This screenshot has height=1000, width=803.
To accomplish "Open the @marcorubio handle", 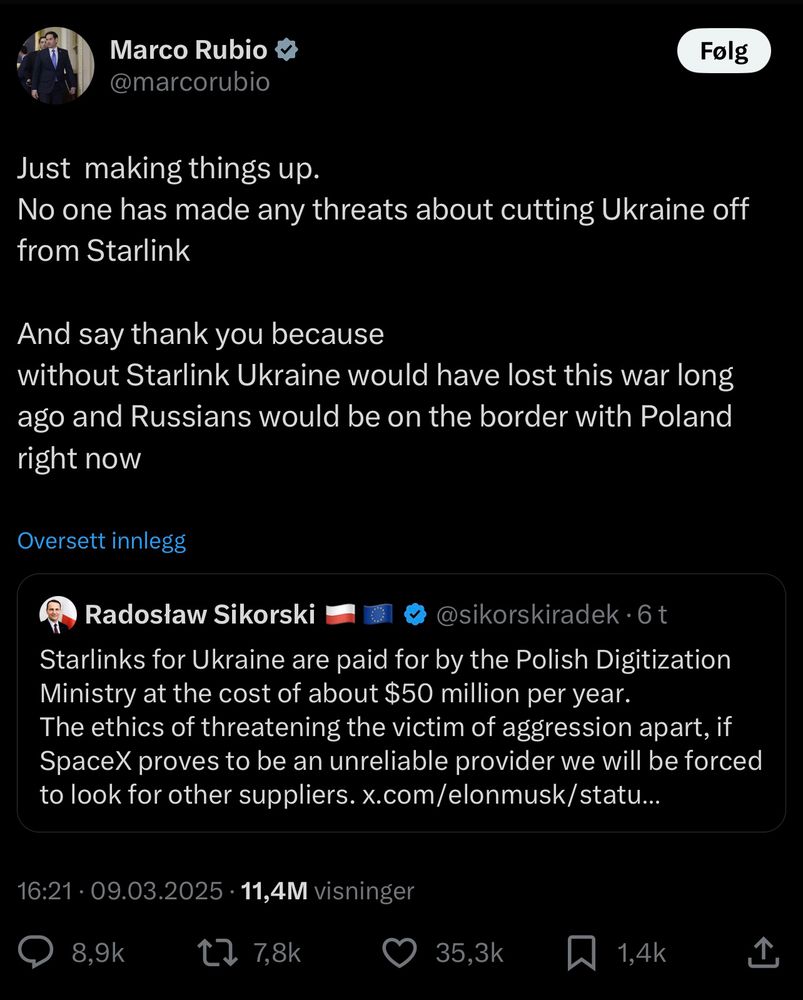I will (188, 82).
